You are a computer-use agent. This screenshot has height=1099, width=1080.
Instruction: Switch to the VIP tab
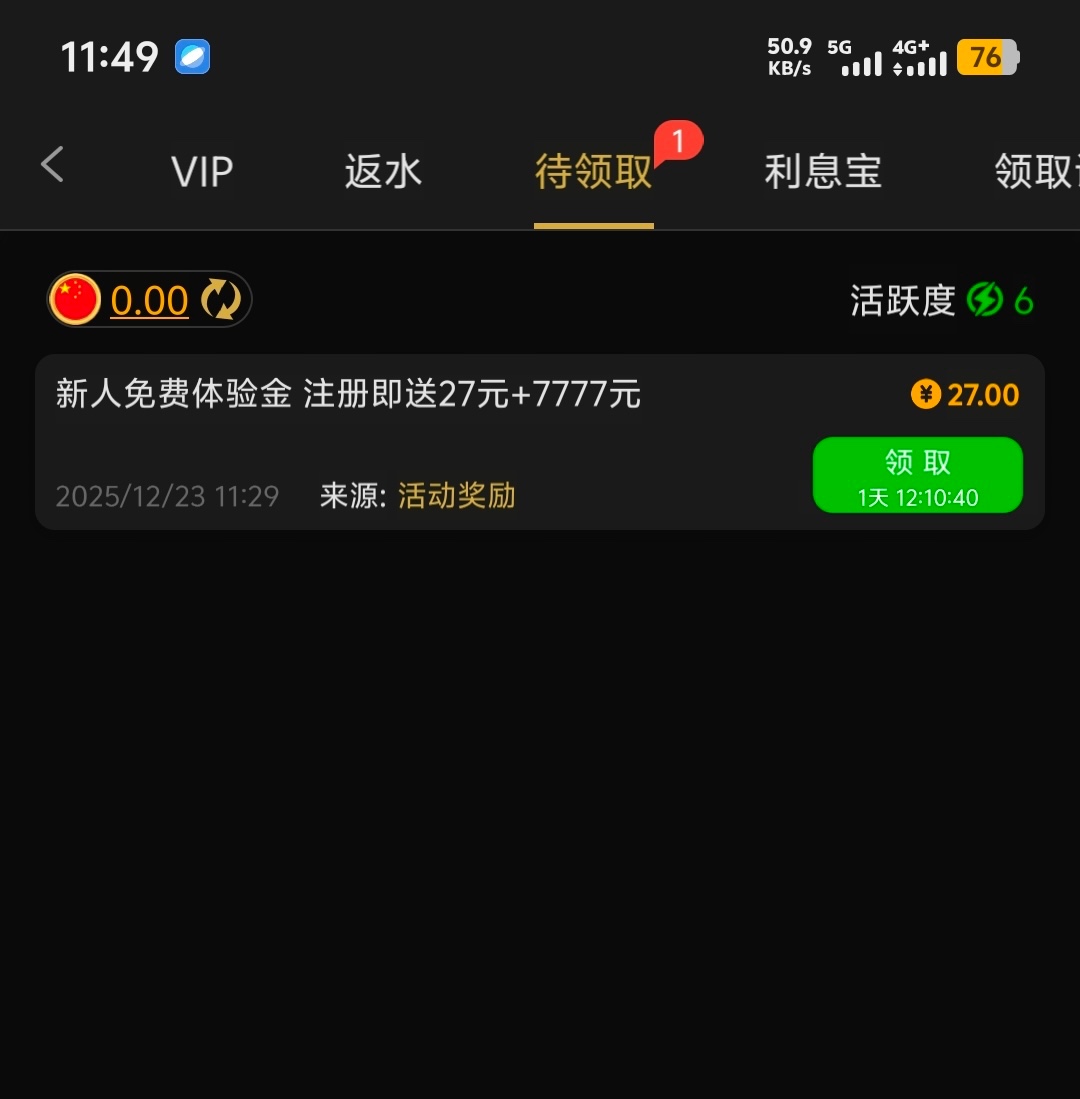click(x=202, y=172)
